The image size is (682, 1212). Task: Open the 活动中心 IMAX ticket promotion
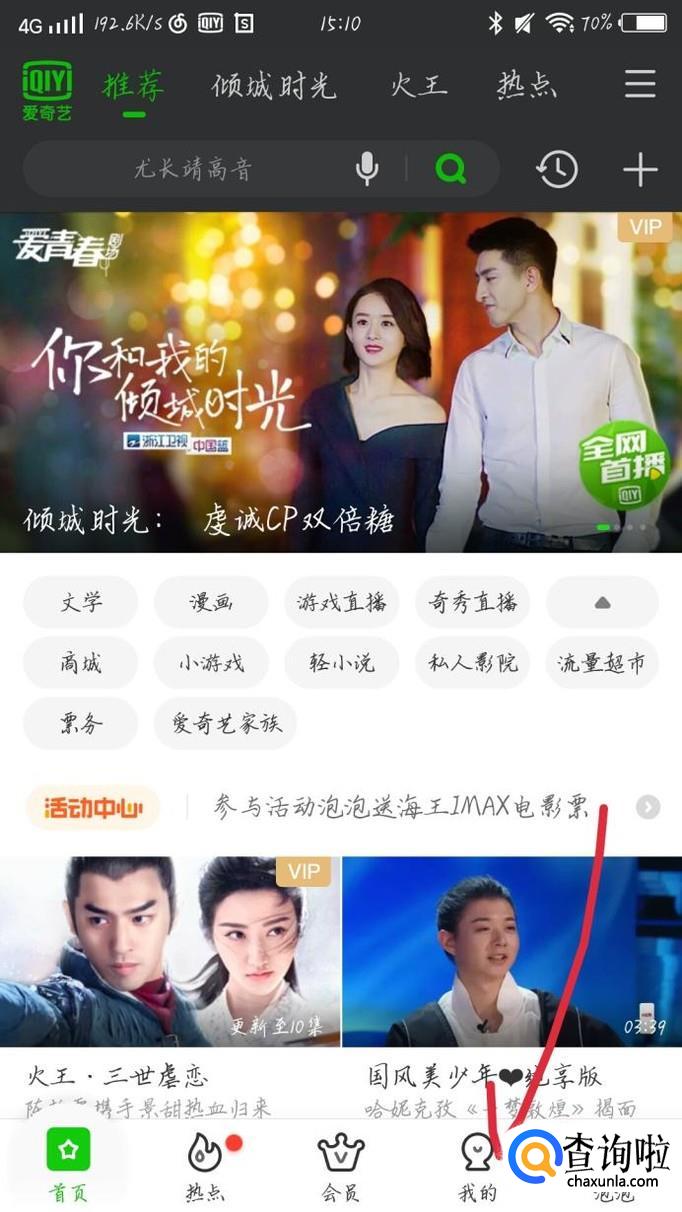400,807
